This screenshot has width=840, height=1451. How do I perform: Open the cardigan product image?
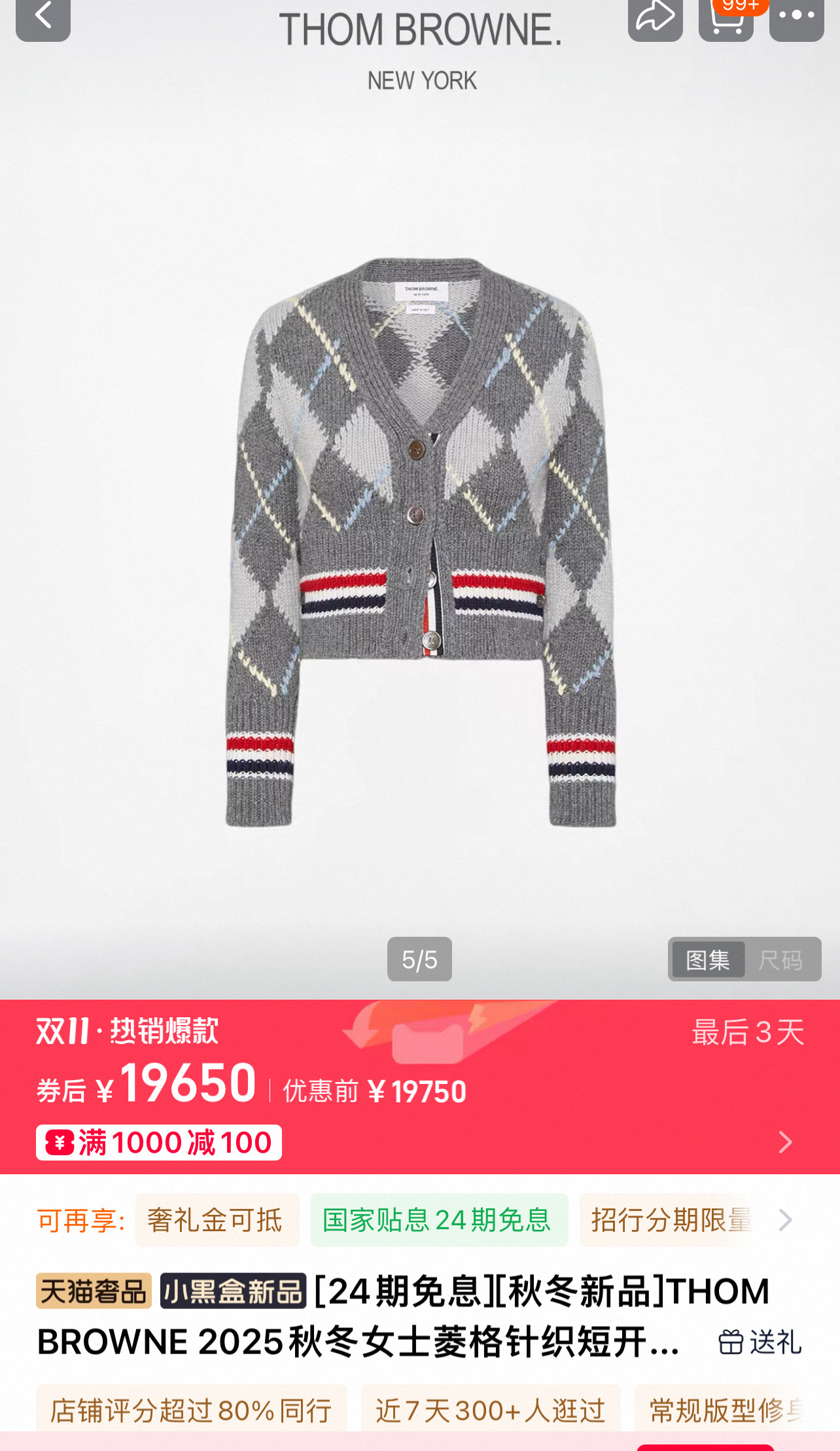[x=420, y=542]
